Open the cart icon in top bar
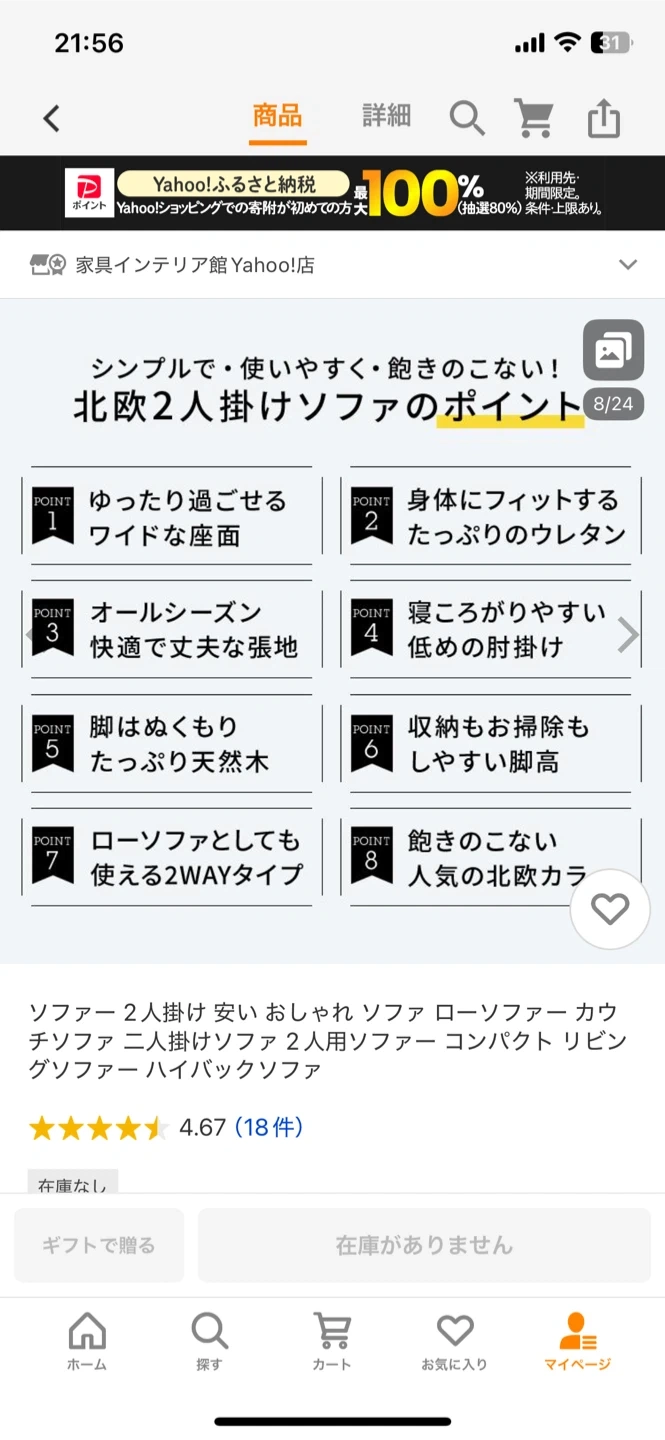Viewport: 665px width, 1440px height. click(534, 119)
